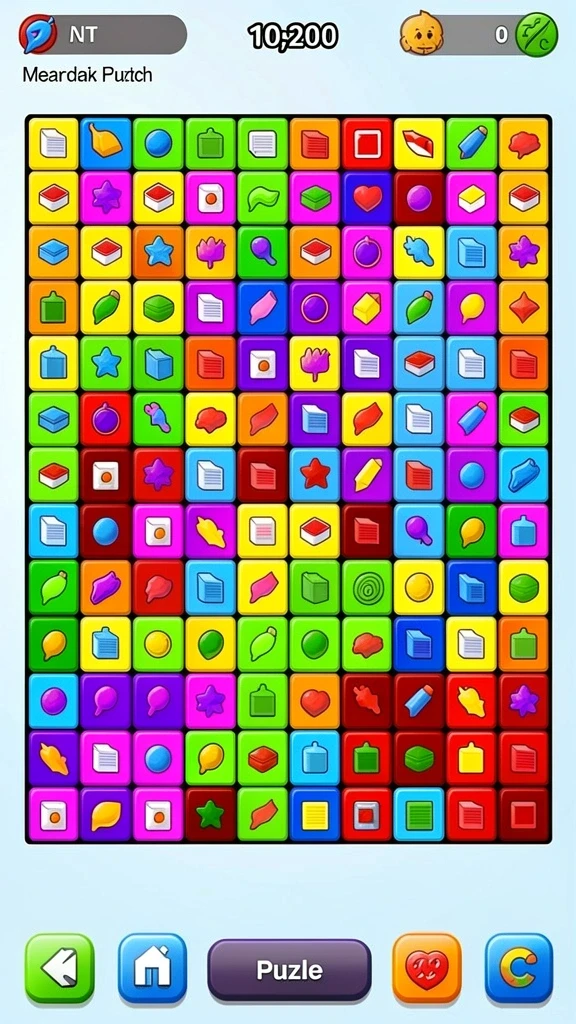Tap the Puzle button
The width and height of the screenshot is (576, 1024).
[289, 970]
